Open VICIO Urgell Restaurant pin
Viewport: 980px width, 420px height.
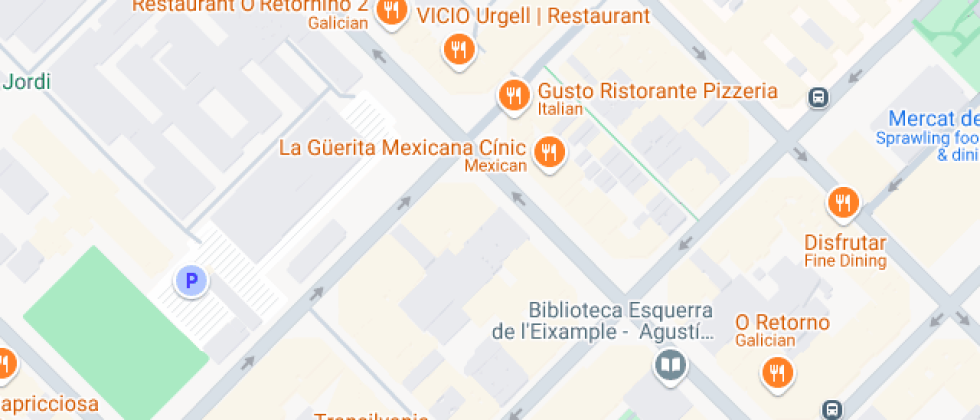[x=459, y=48]
